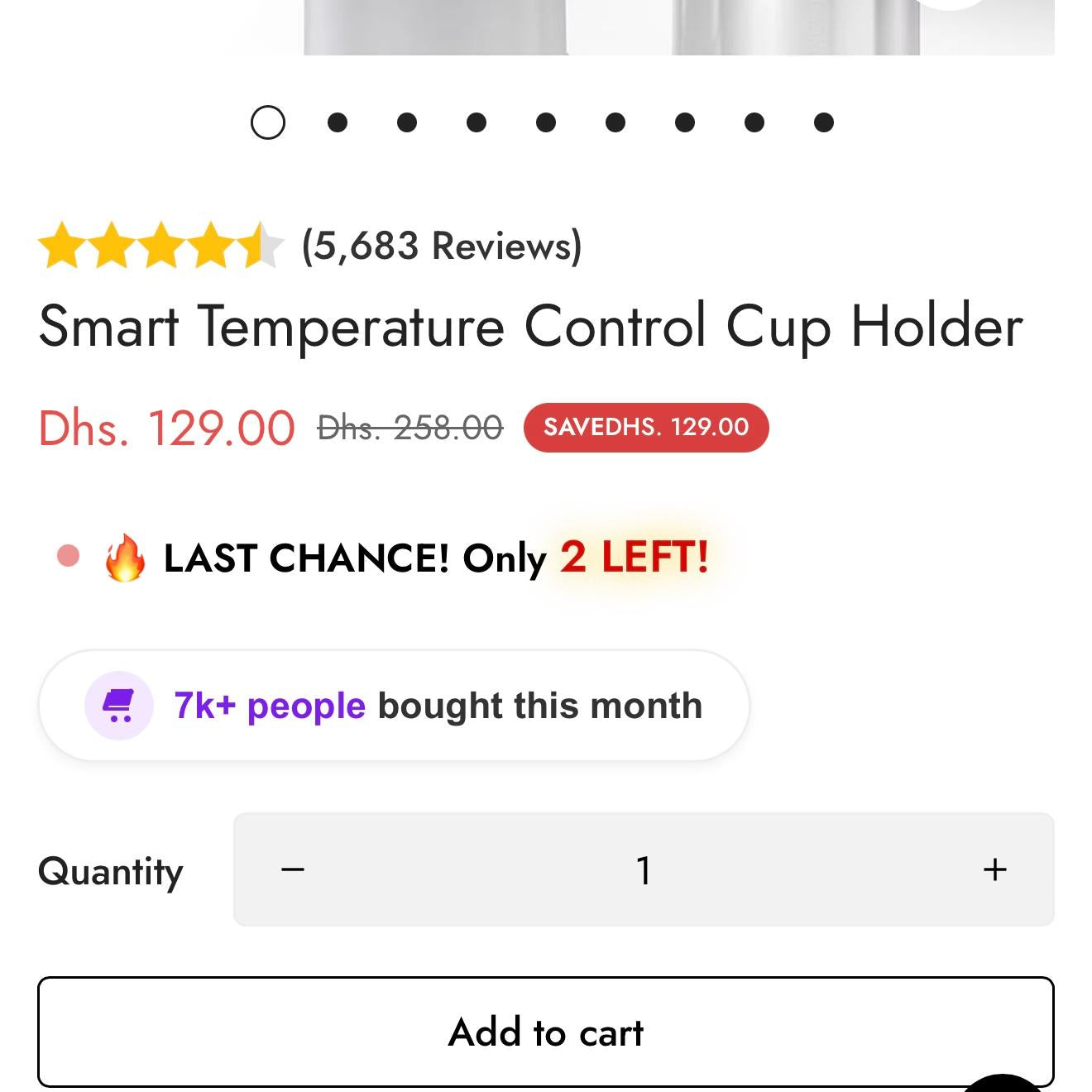Select the last product image dot
1092x1092 pixels.
(823, 122)
